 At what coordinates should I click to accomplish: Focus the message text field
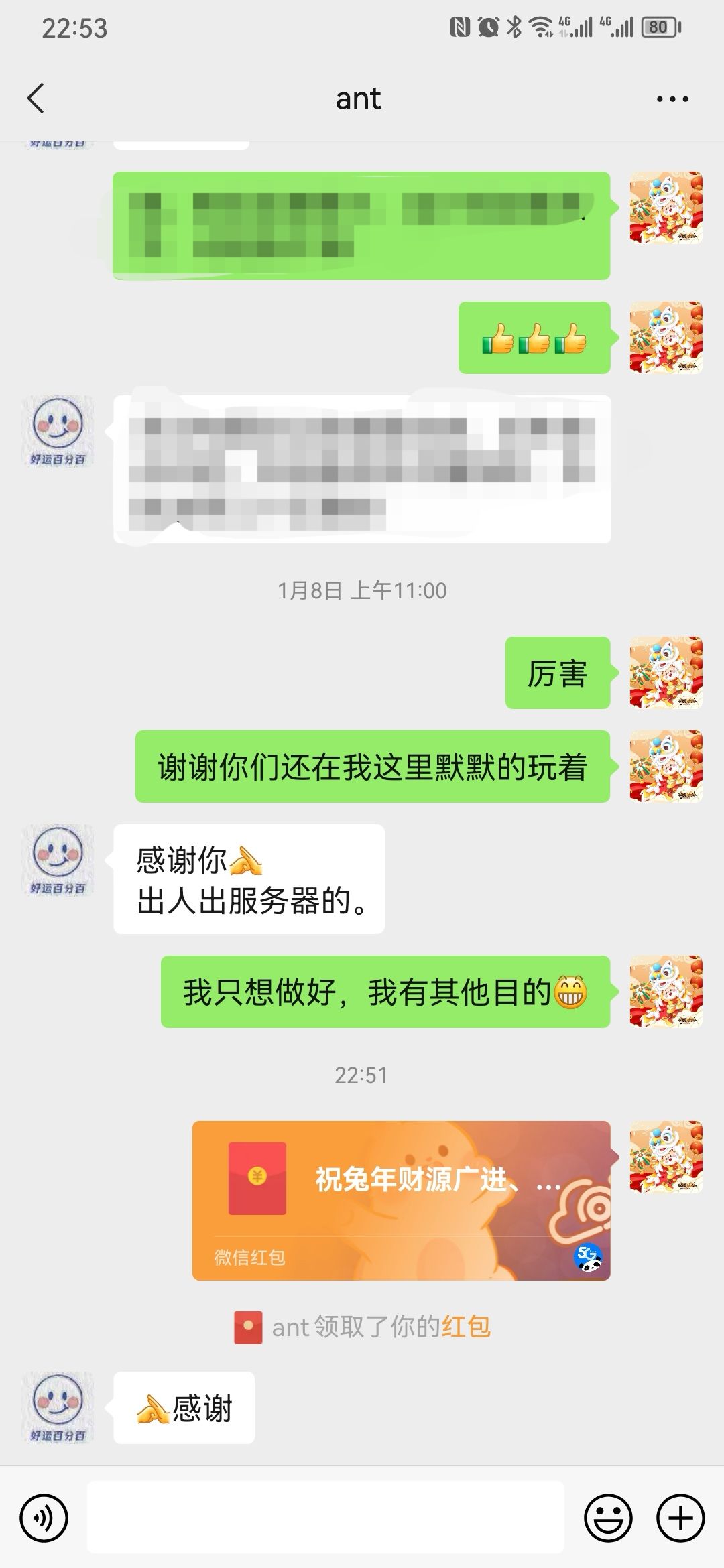tap(326, 1518)
